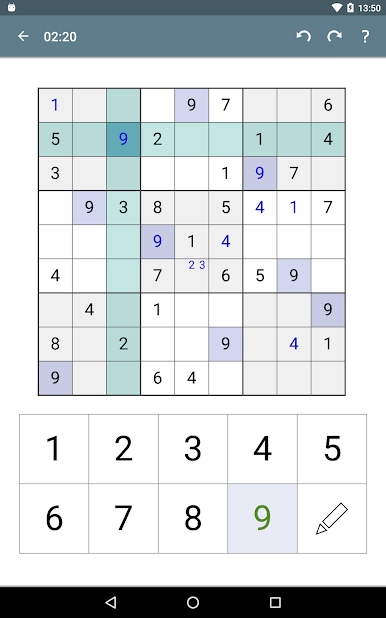Go to the Android home screen
The height and width of the screenshot is (618, 386).
(193, 602)
